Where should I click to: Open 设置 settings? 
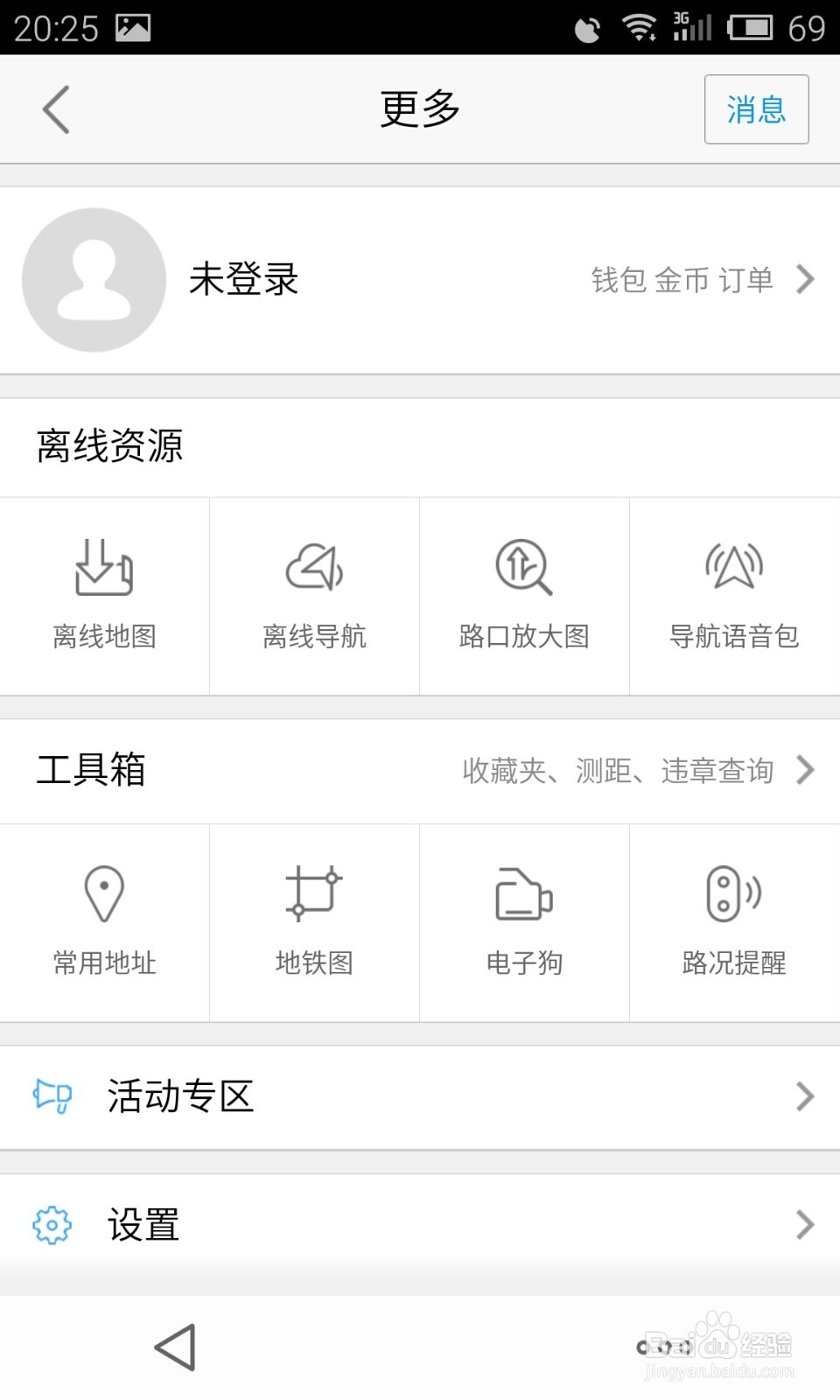pos(420,1225)
